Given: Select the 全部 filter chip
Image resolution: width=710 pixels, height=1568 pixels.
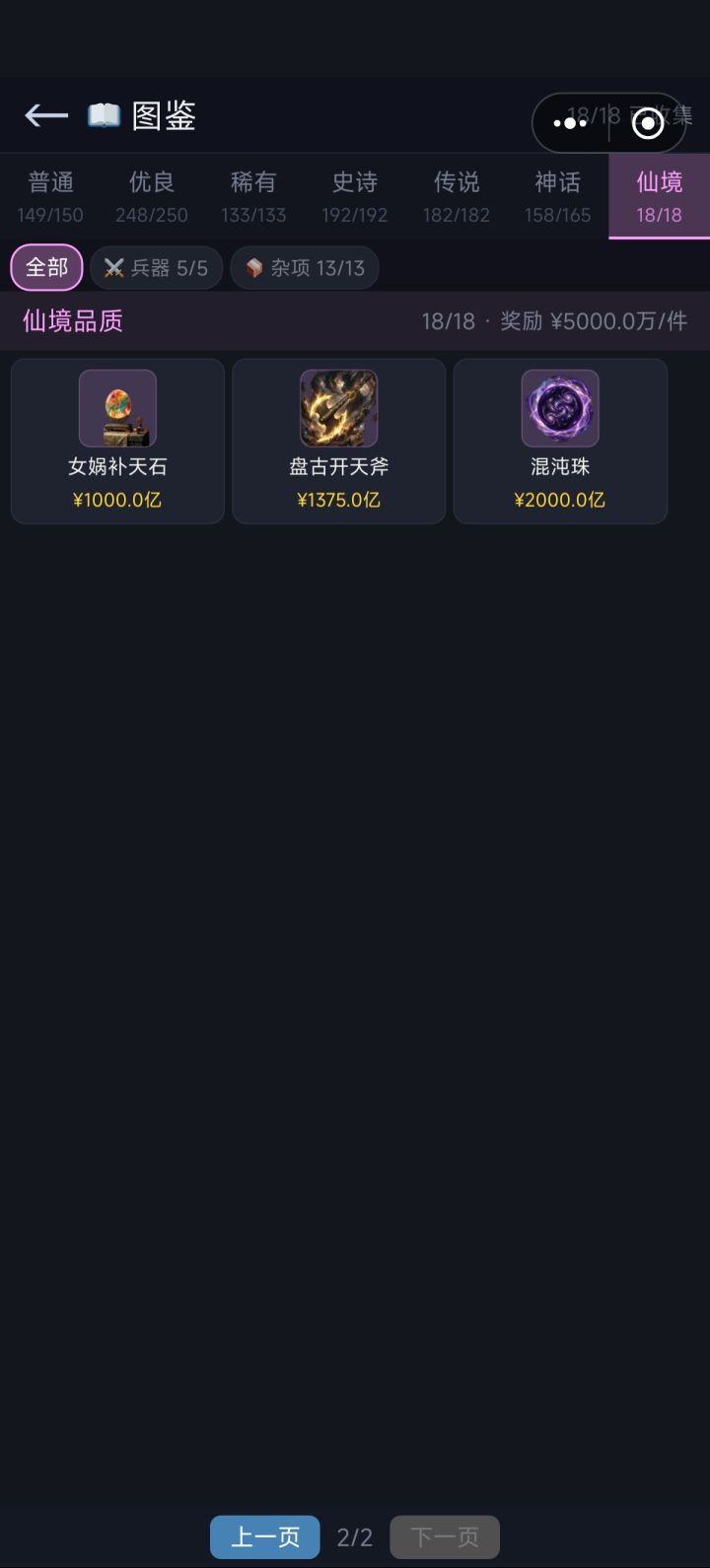Looking at the screenshot, I should (46, 268).
